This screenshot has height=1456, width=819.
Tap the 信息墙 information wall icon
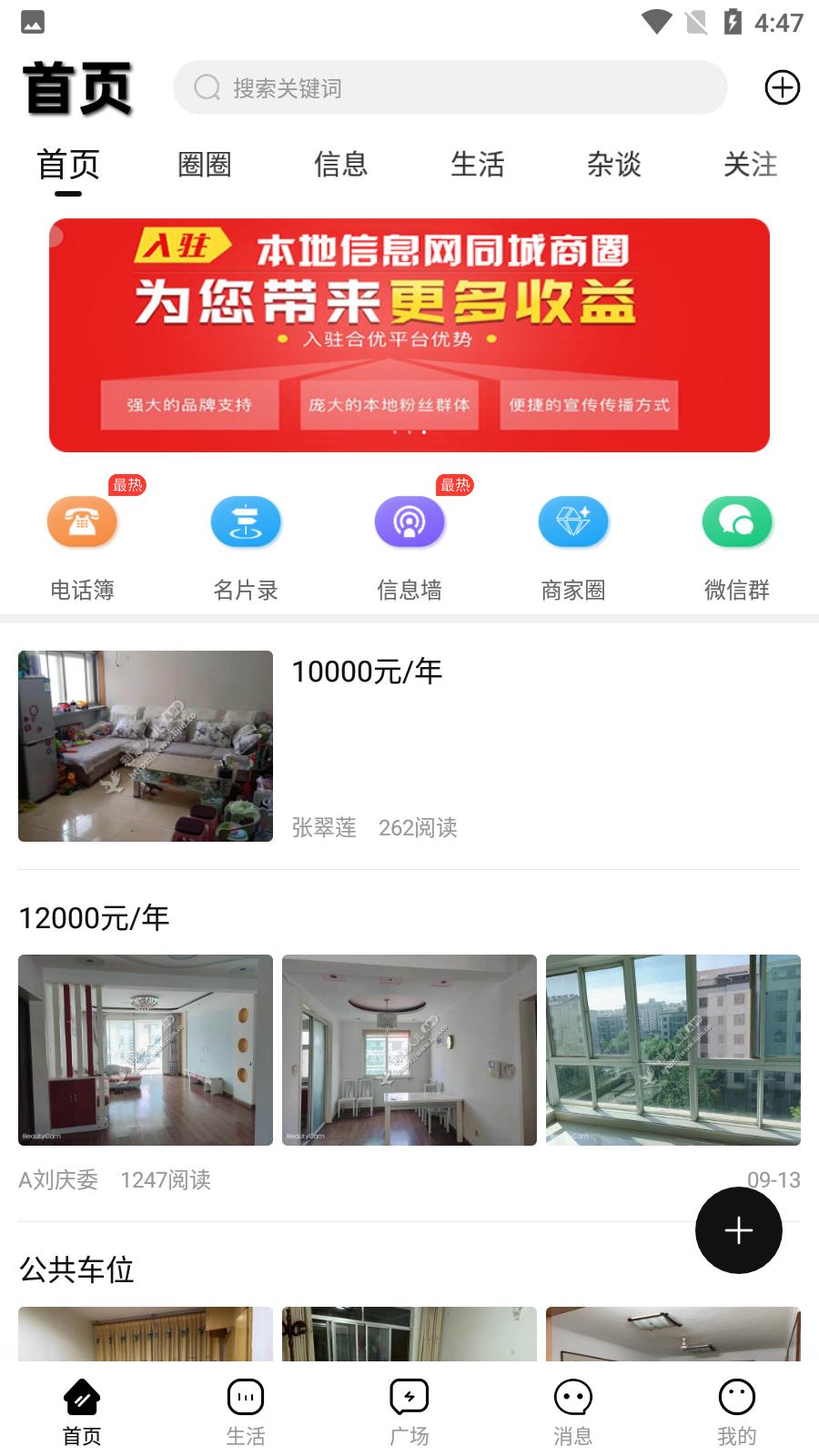(x=409, y=521)
